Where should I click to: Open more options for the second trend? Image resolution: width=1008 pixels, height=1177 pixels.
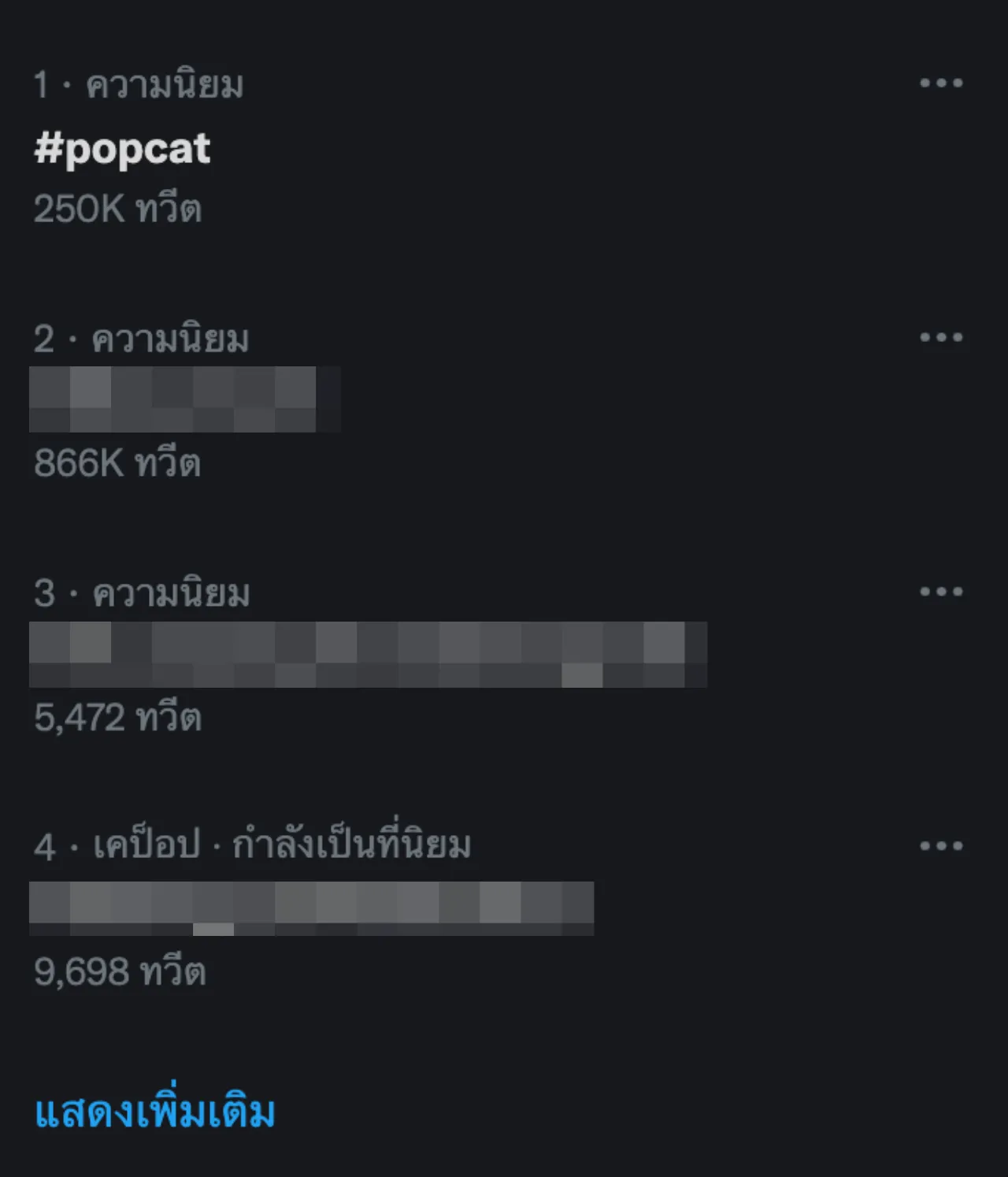coord(941,337)
